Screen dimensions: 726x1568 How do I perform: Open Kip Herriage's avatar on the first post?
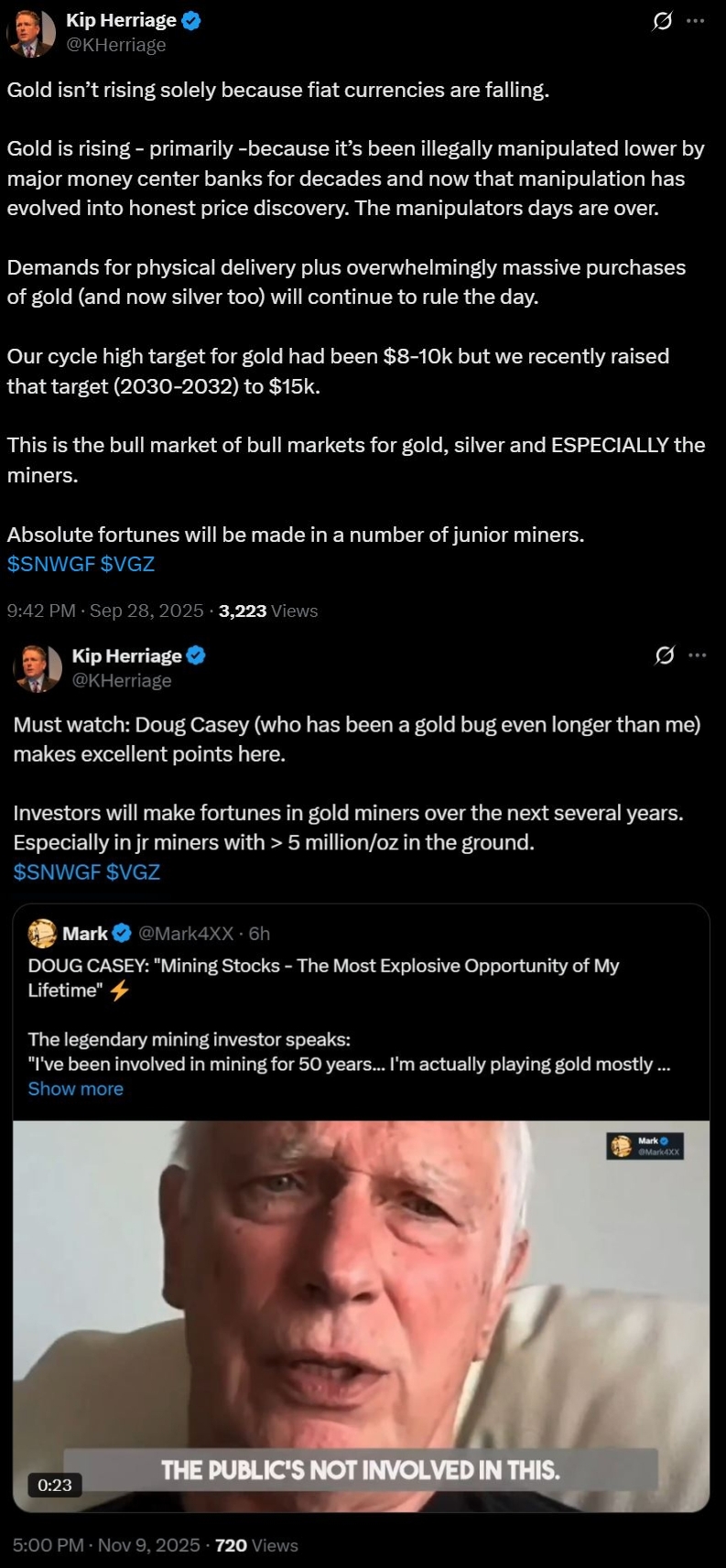31,33
